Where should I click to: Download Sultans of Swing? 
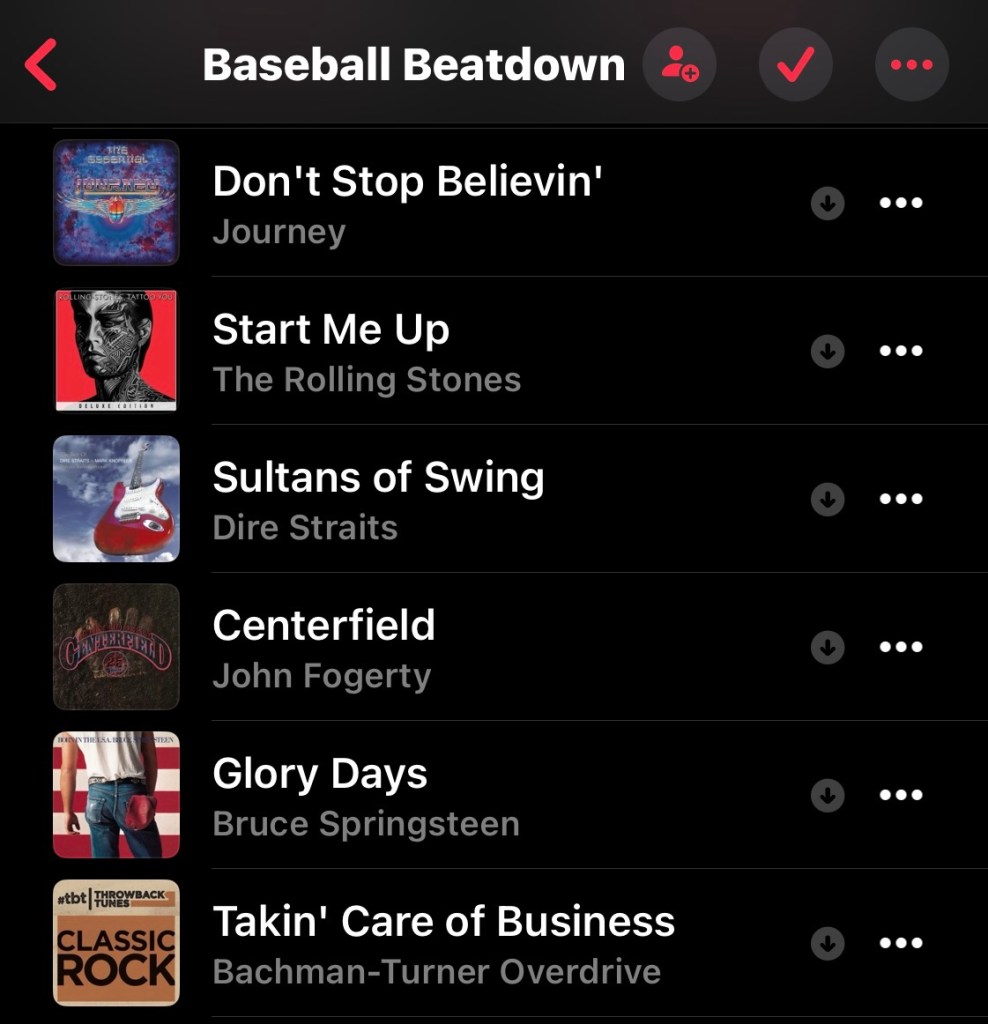pyautogui.click(x=827, y=499)
